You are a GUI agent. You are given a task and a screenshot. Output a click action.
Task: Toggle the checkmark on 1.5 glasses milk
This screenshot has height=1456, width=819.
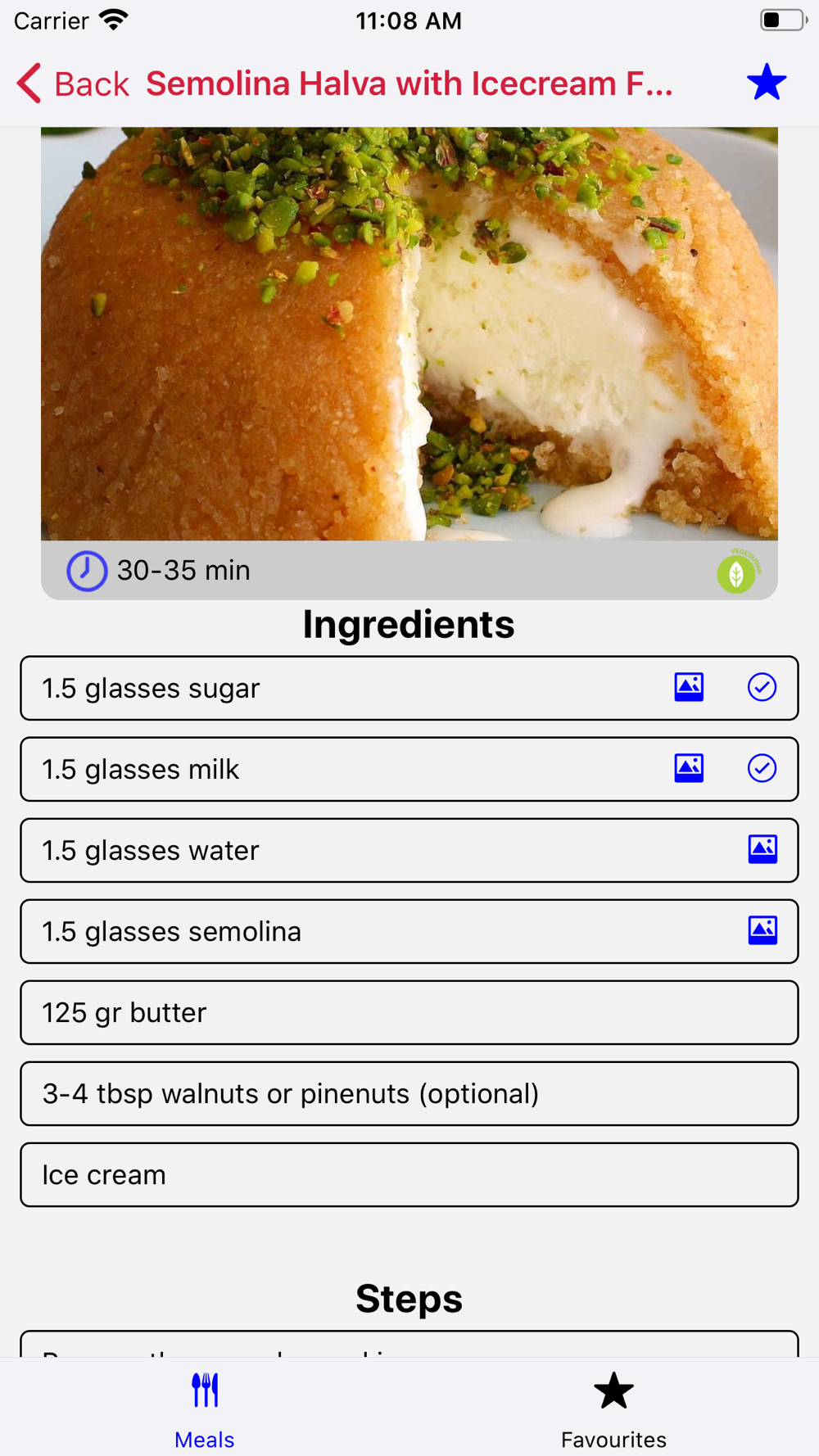click(762, 768)
